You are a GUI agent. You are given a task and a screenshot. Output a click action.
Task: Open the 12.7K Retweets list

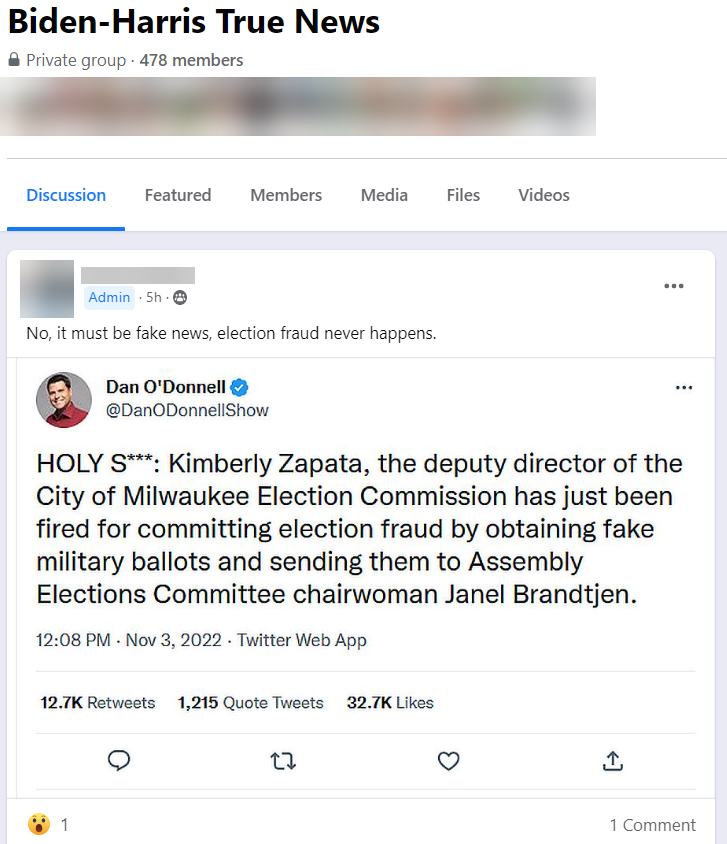pos(98,702)
